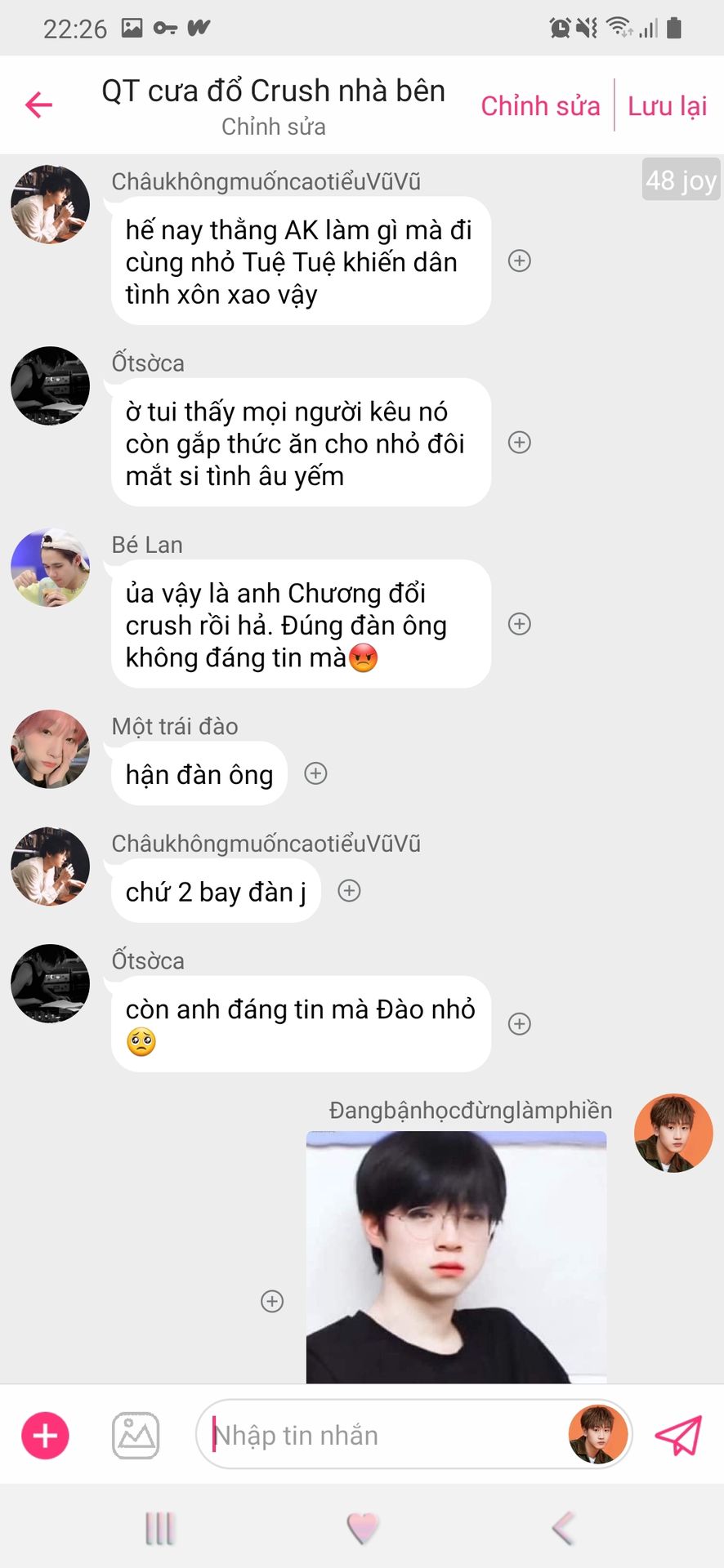Tap the Chỉnh sửa edit button

pyautogui.click(x=540, y=106)
